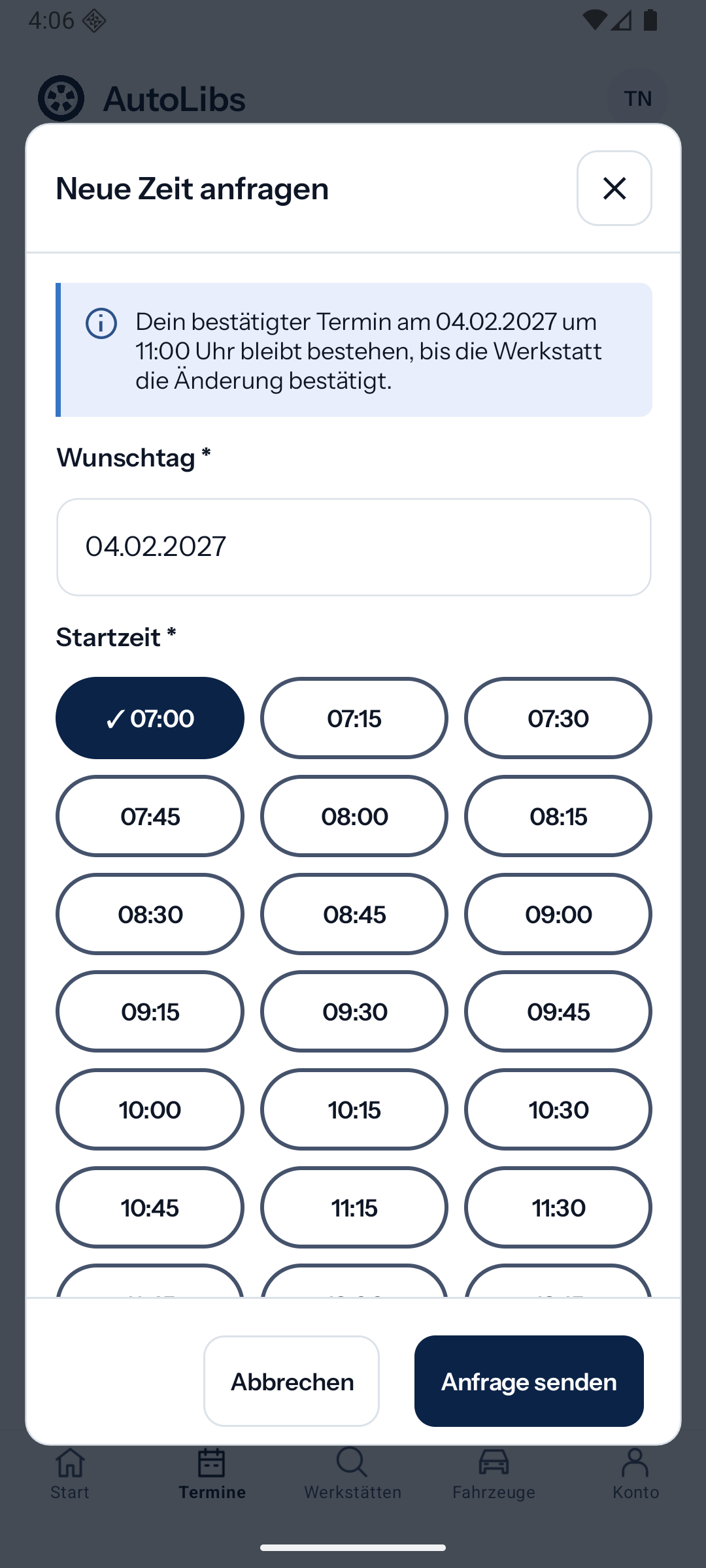Choose the 09:30 time chip

[x=354, y=1011]
